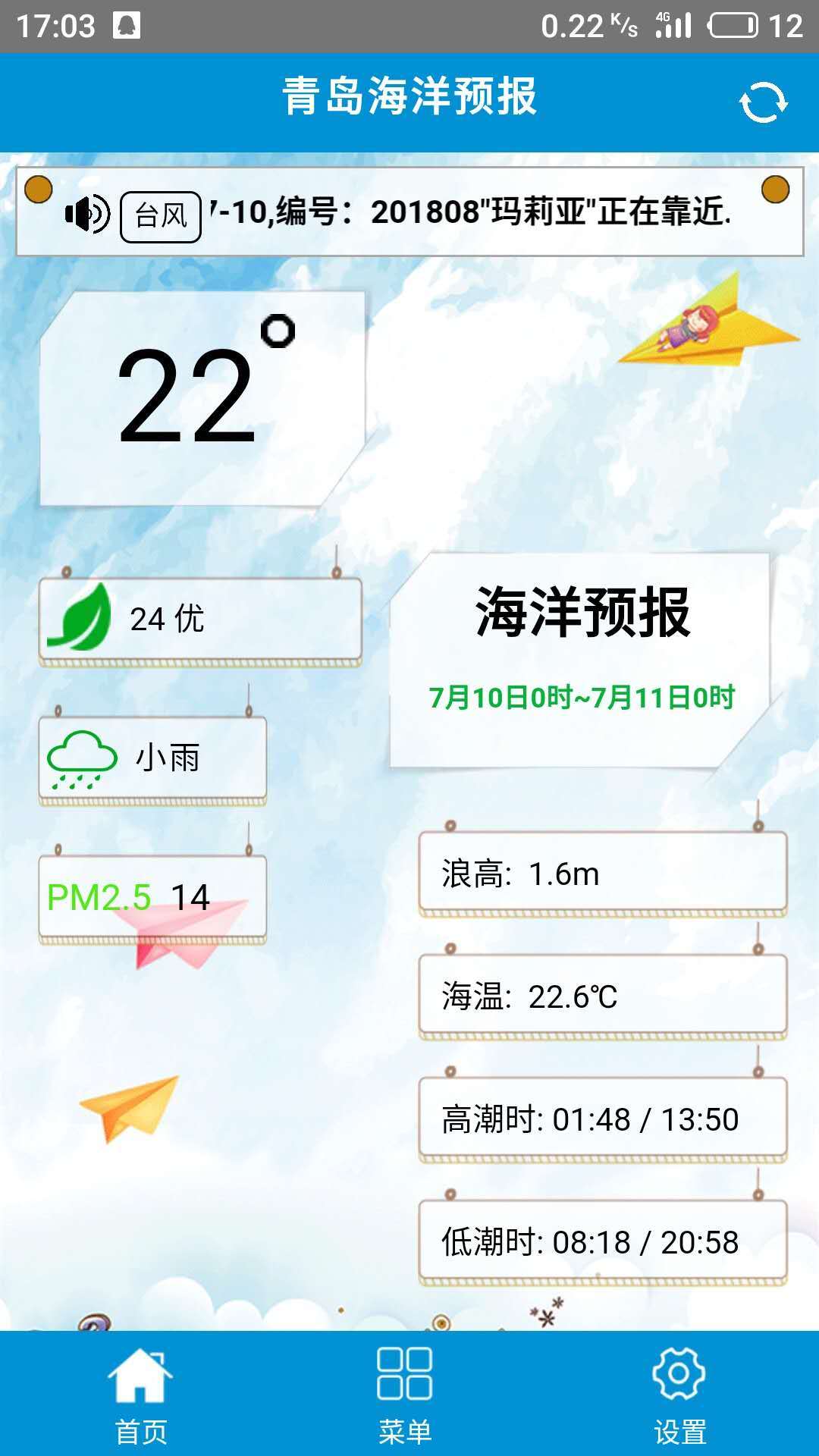Go to the 设置 settings tab
The image size is (819, 1456).
pos(679,1395)
